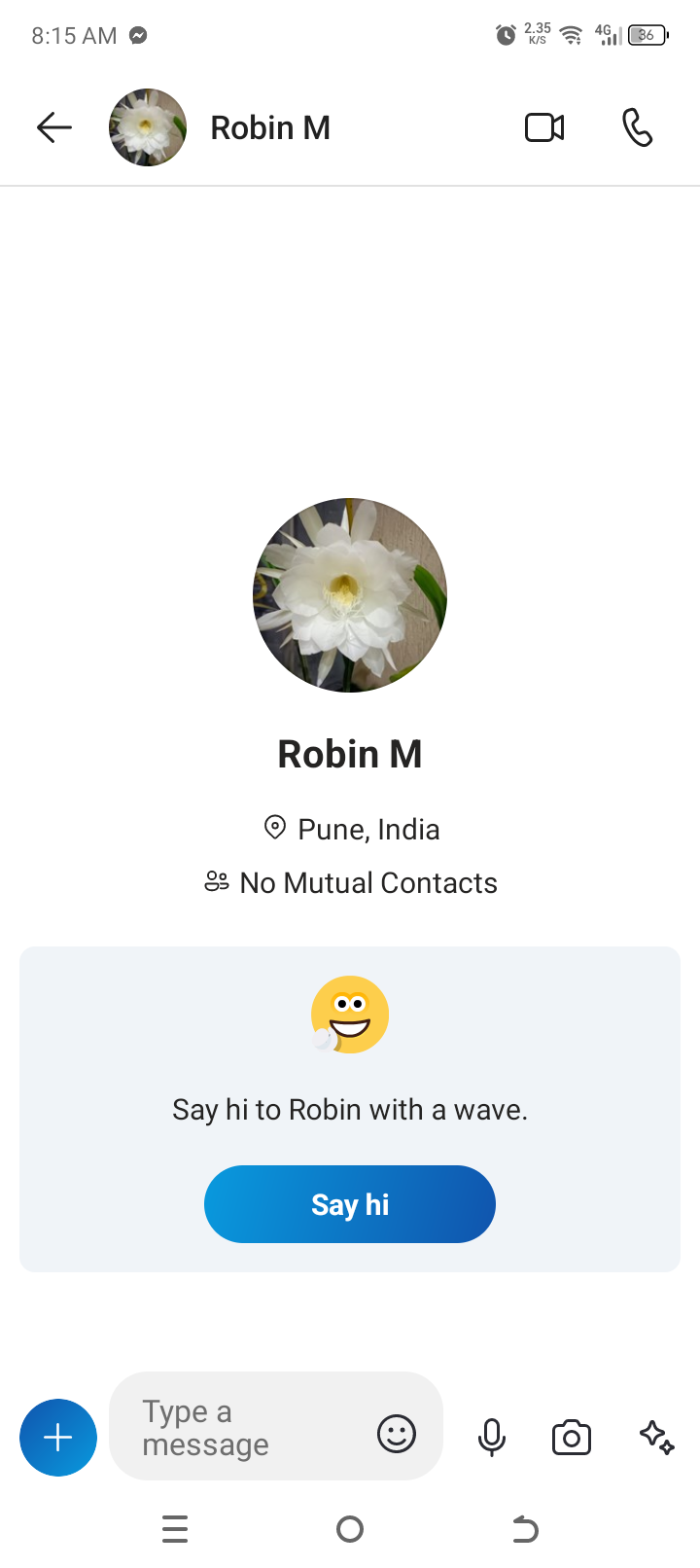Open Robin M's profile from the header name

pos(270,127)
